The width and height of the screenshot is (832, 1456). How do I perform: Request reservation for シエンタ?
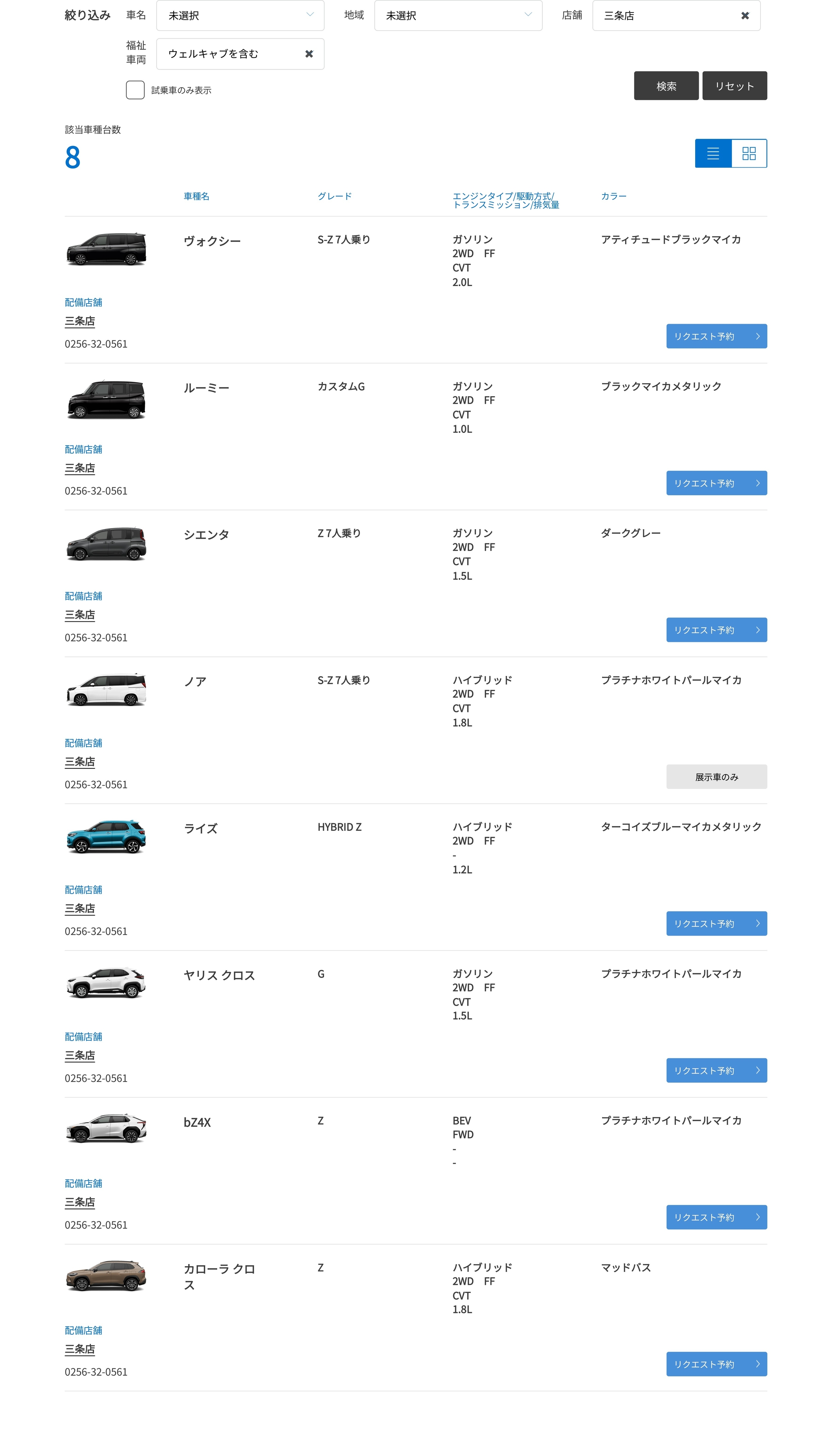coord(717,630)
